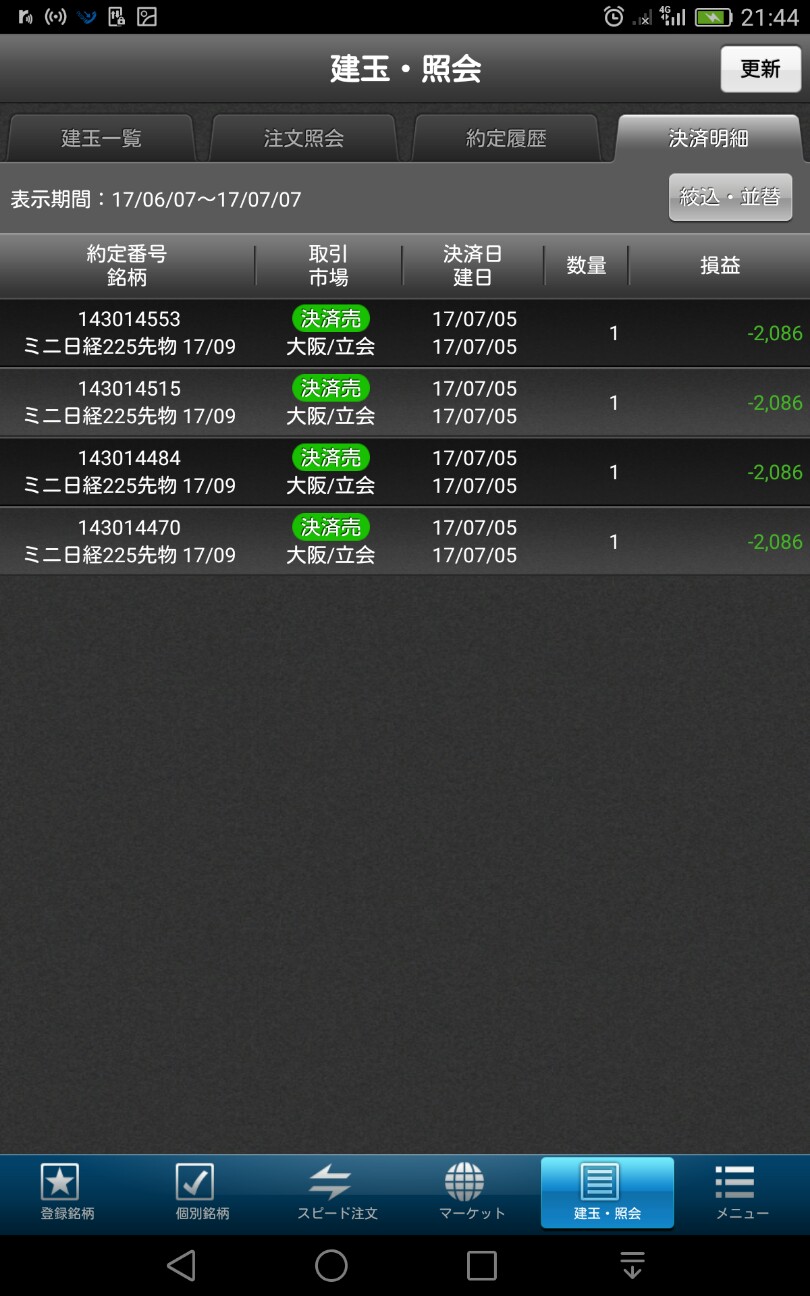
Task: View details for contract 143014470
Action: [x=405, y=541]
